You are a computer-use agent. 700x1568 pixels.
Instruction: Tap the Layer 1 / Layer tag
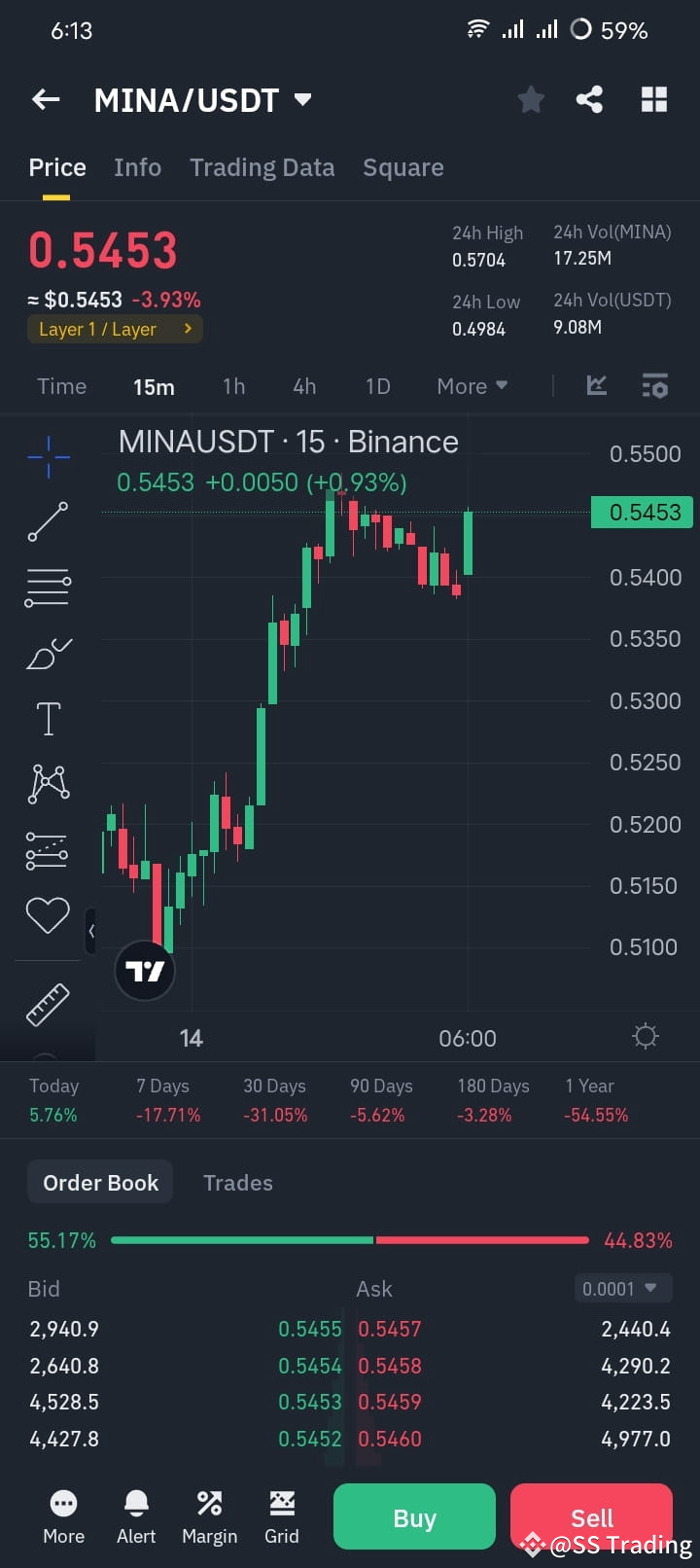click(114, 329)
